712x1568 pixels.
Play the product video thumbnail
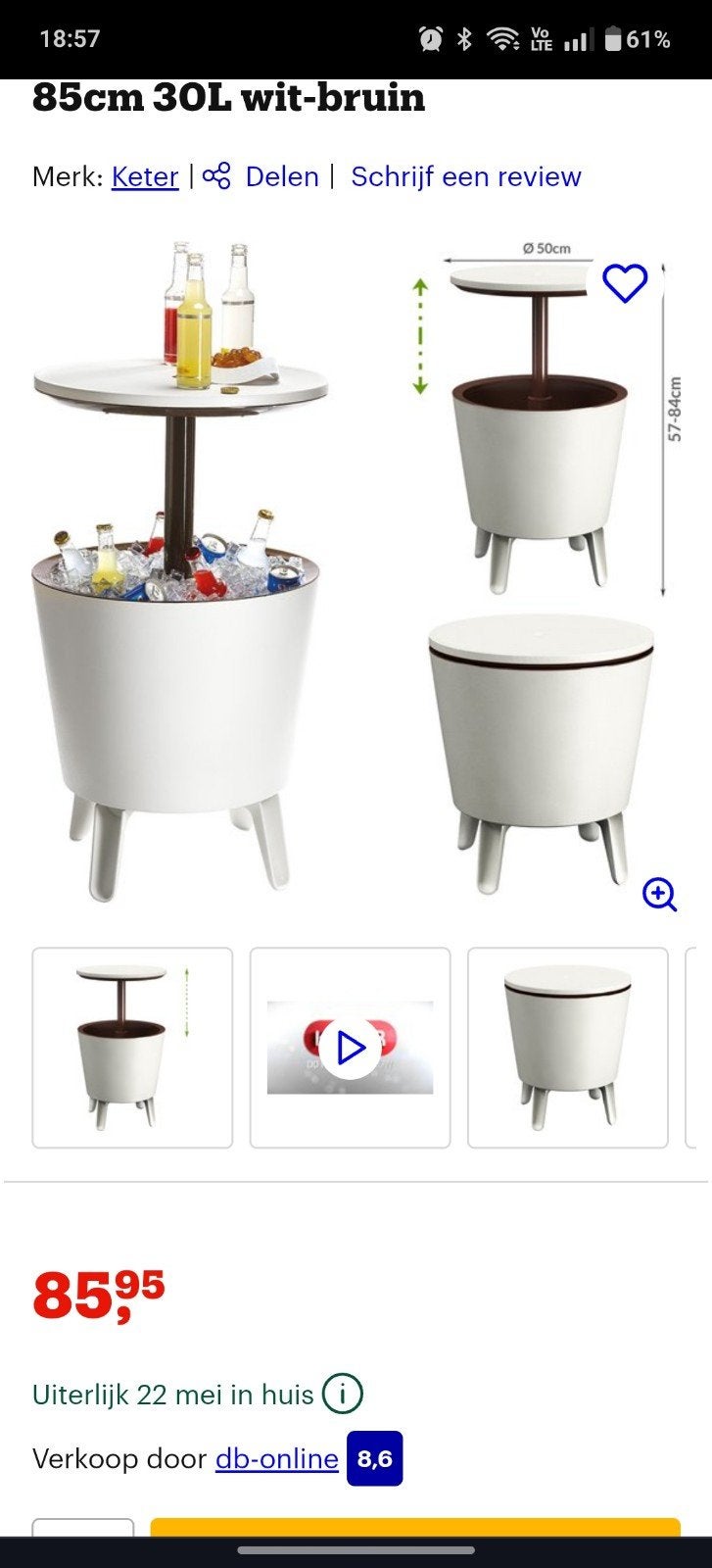coord(351,1048)
